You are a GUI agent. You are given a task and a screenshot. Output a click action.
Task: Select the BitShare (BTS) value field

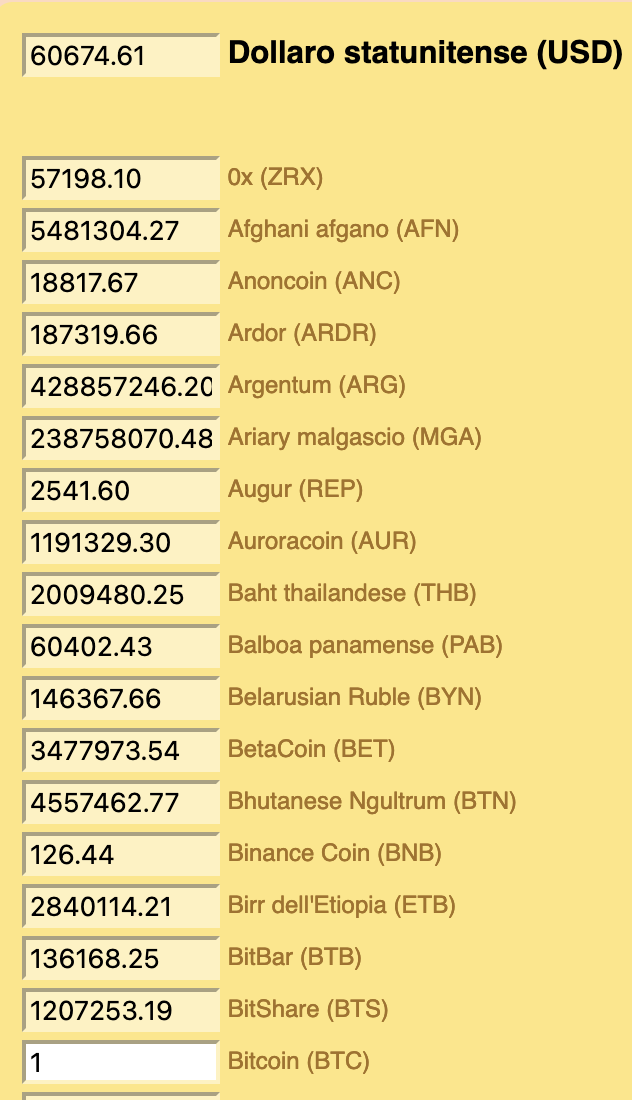point(121,1011)
